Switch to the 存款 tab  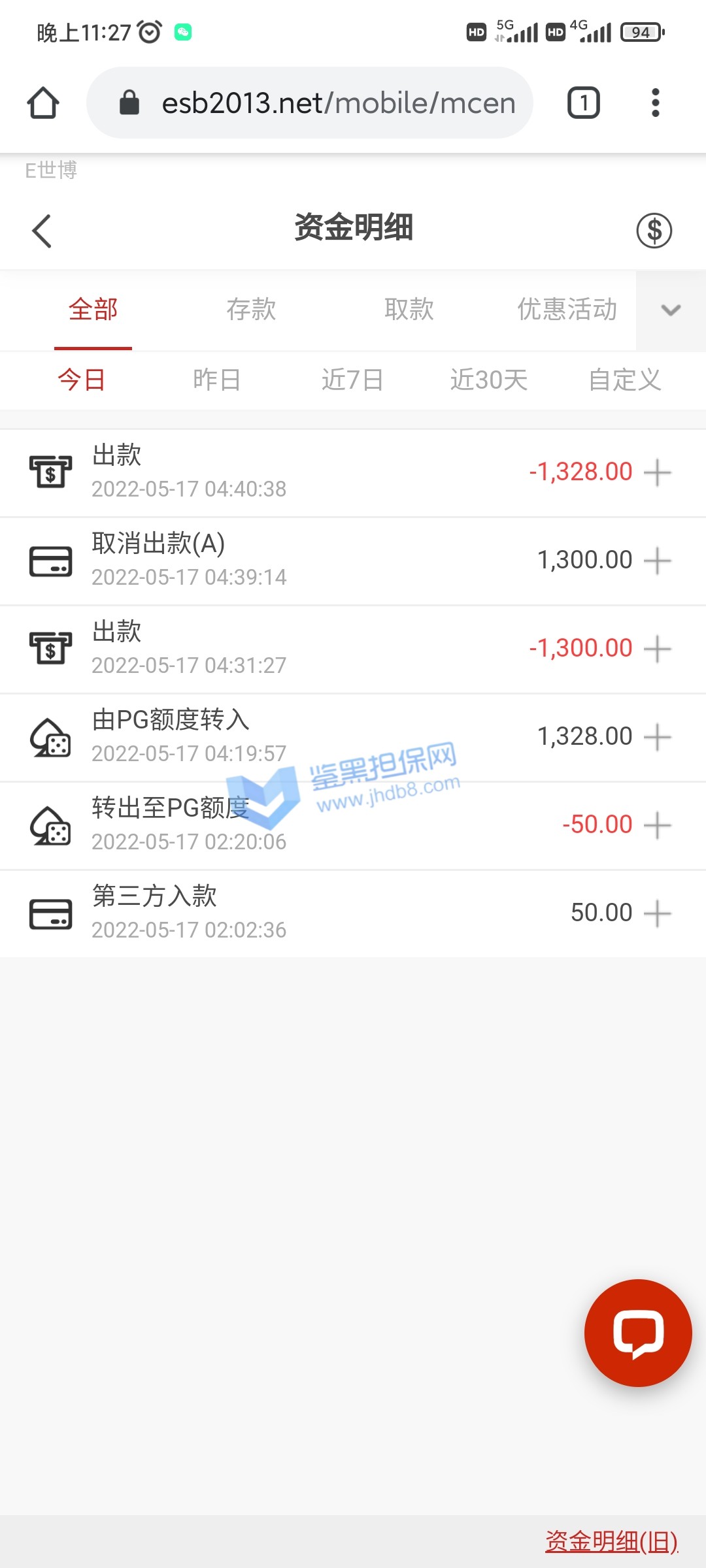(x=251, y=309)
